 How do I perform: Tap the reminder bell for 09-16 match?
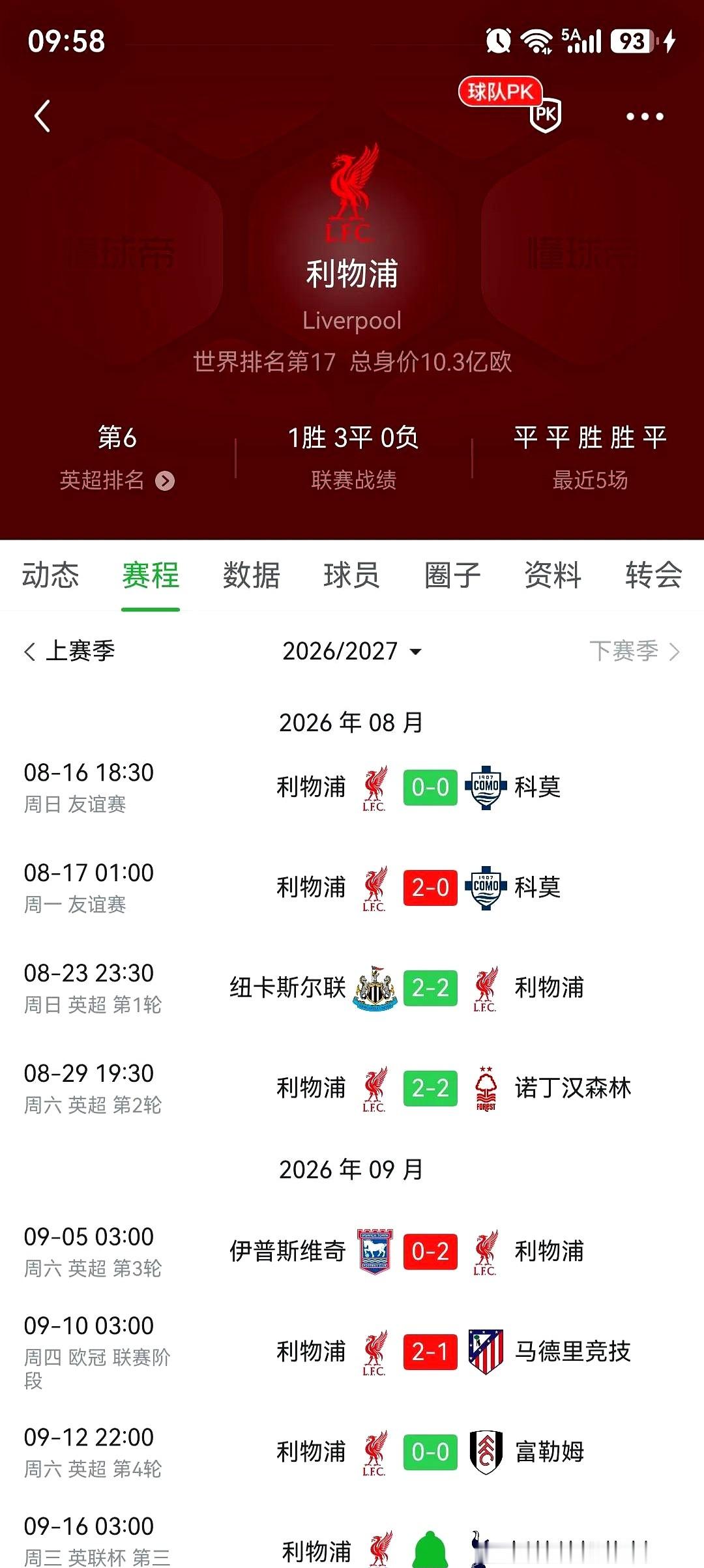[x=430, y=1550]
